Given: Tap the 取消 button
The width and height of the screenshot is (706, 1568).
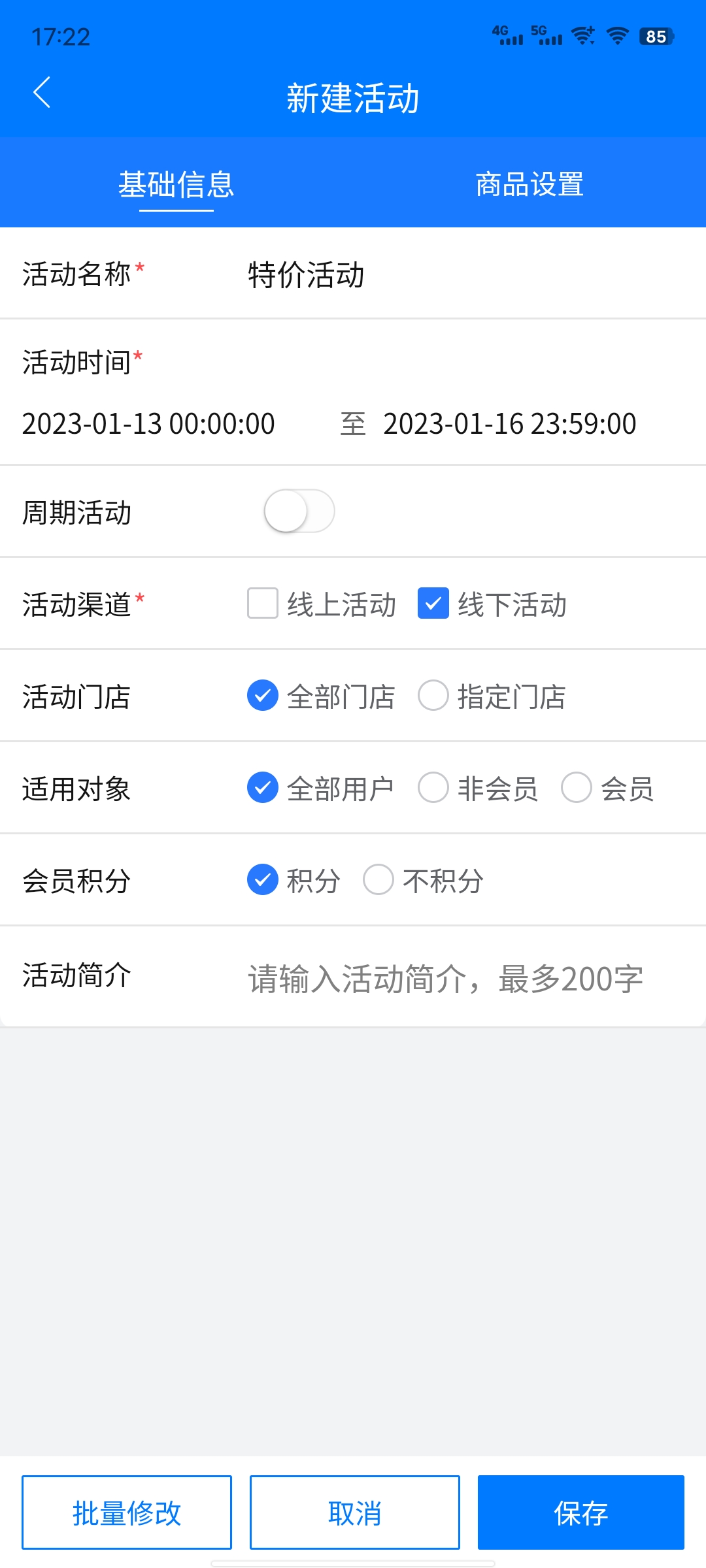Looking at the screenshot, I should pos(354,1512).
